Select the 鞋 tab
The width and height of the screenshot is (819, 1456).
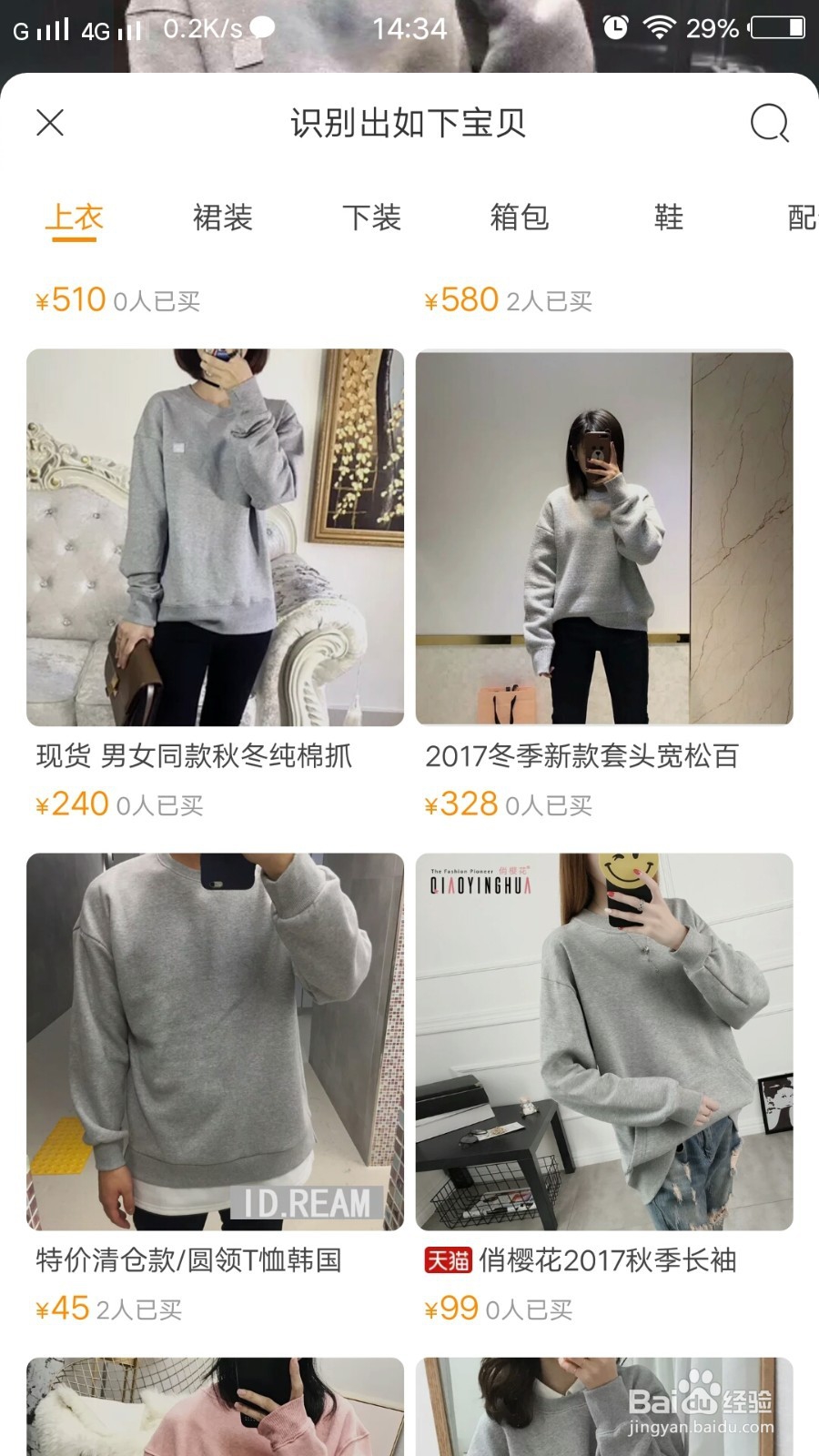pos(667,218)
